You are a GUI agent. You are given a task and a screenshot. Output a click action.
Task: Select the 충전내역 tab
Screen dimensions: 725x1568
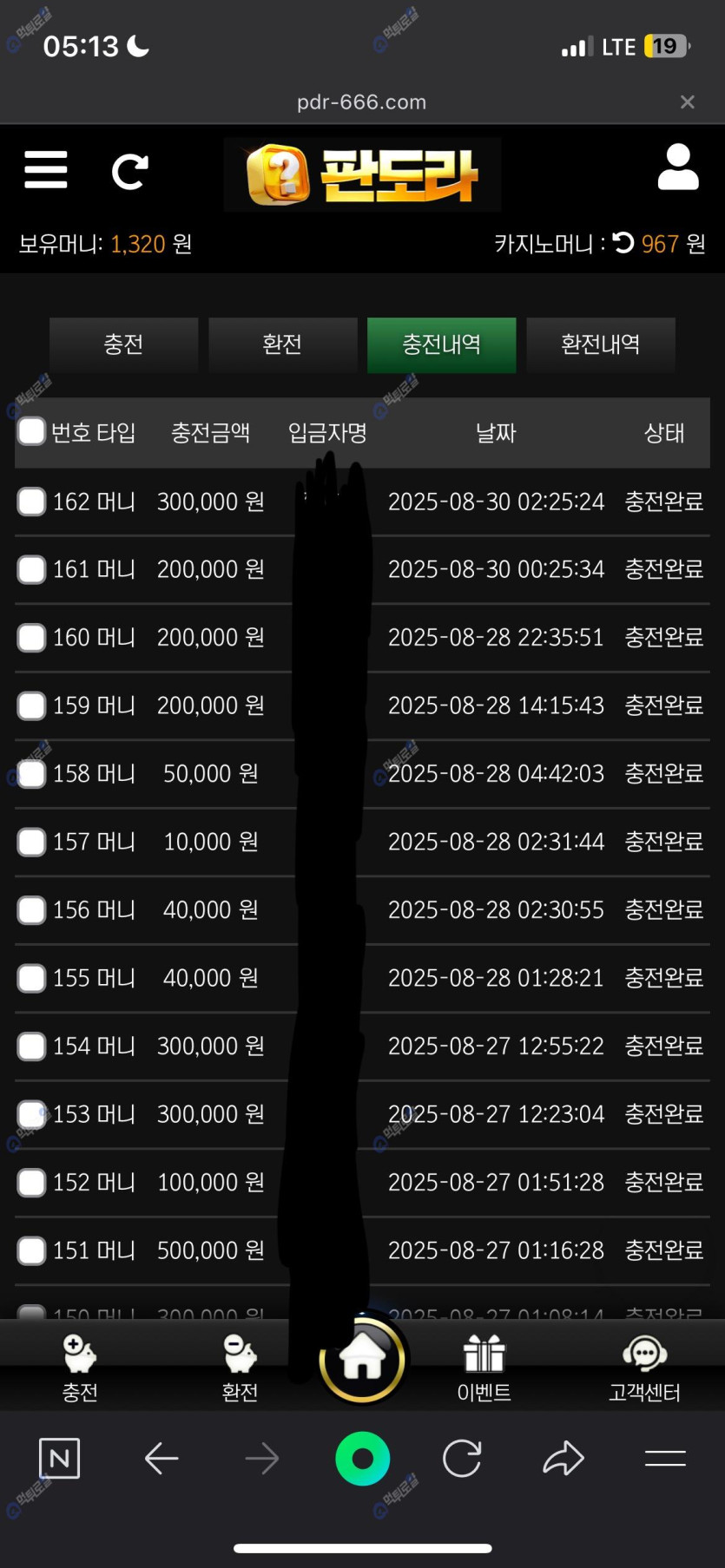[x=441, y=344]
